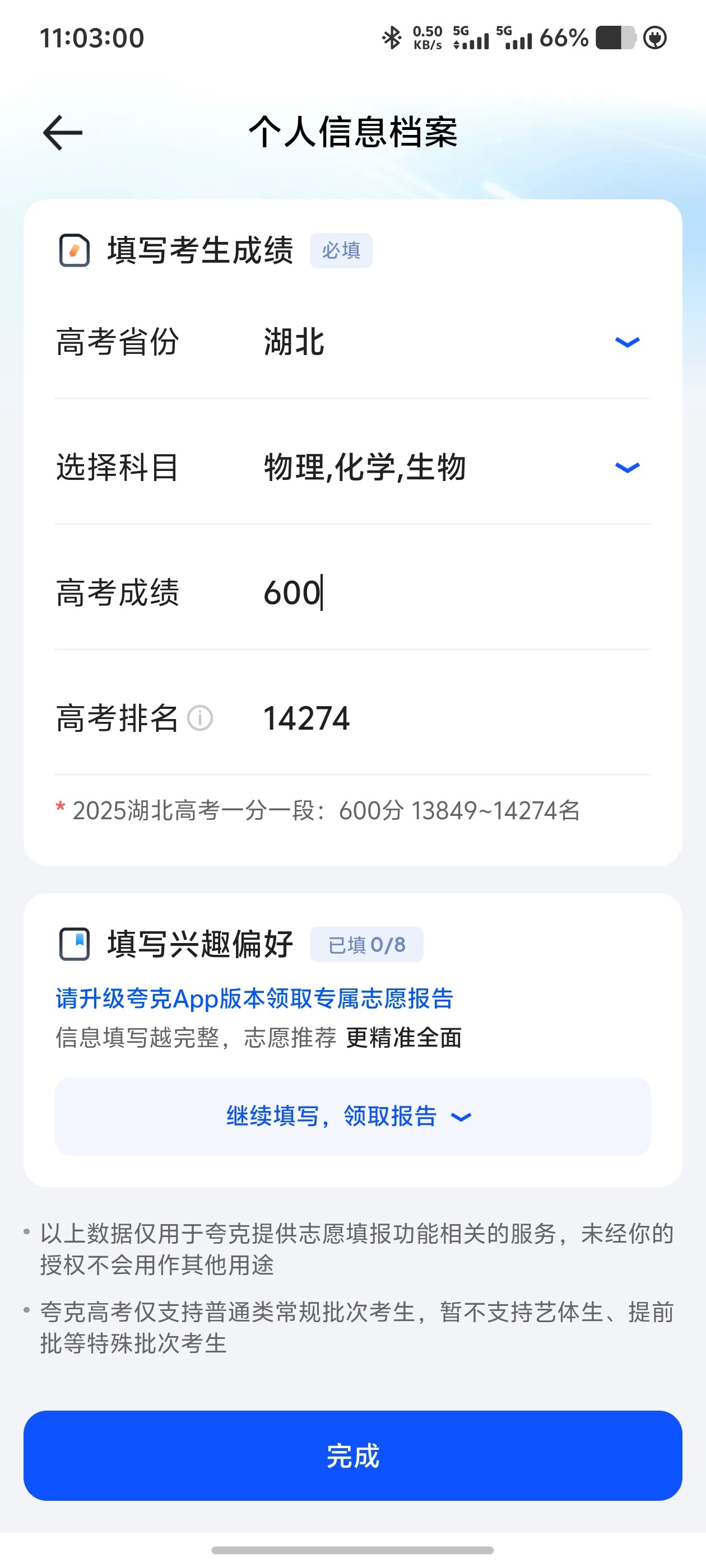Go back using the top-left arrow
Viewport: 706px width, 1568px height.
coord(62,132)
